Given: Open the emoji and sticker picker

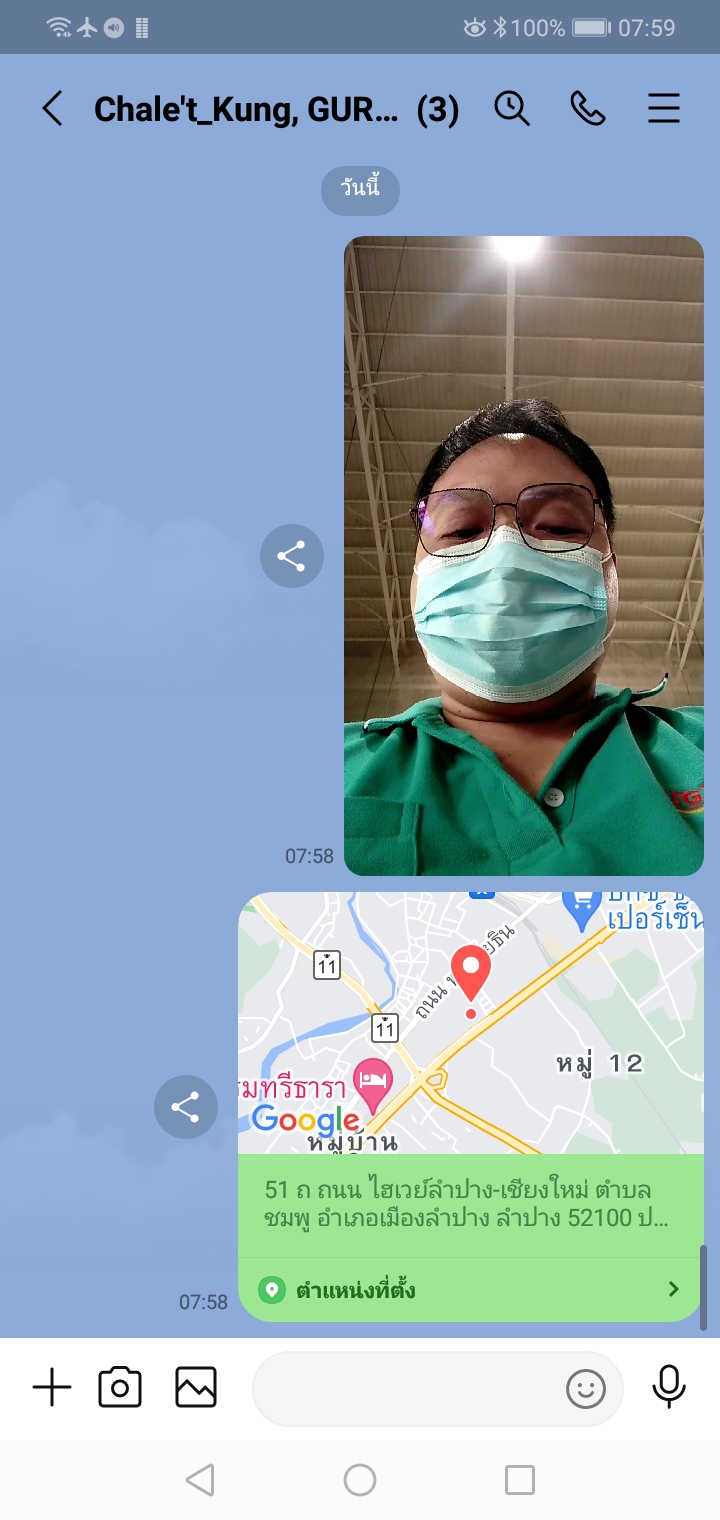Looking at the screenshot, I should pos(586,1388).
